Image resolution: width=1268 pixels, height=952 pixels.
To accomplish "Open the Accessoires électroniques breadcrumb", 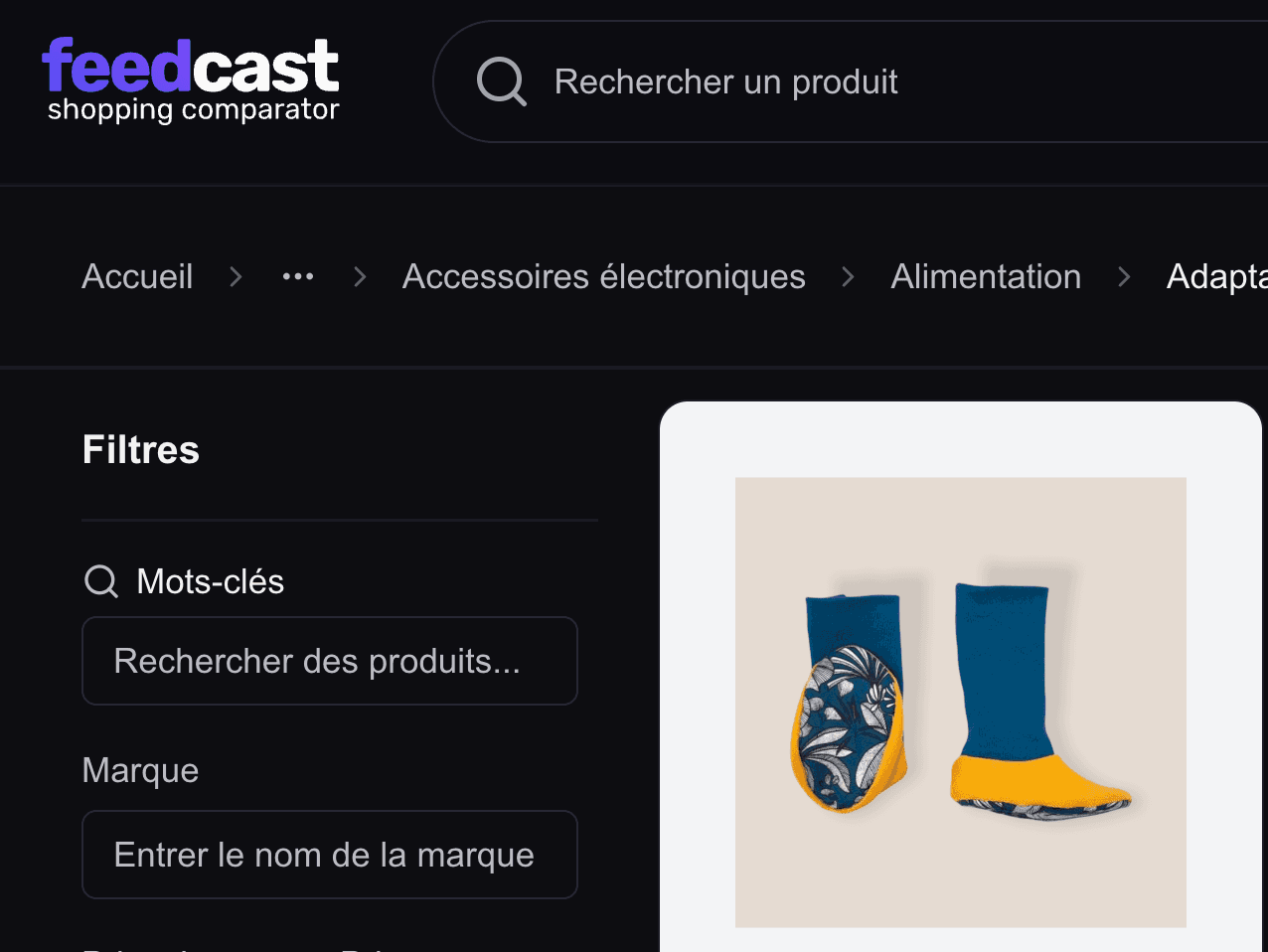I will tap(603, 276).
